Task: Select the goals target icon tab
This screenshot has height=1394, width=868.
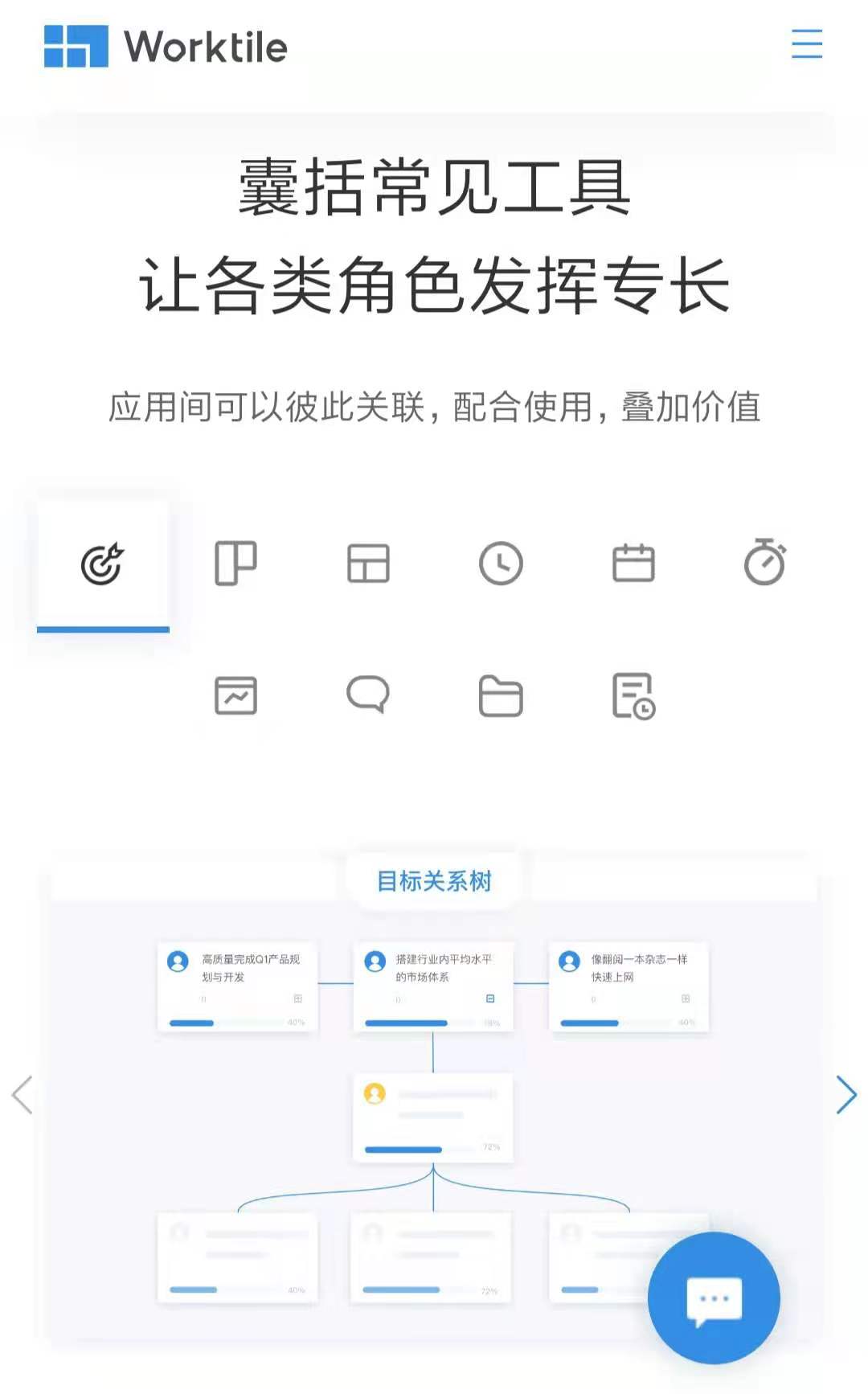Action: 103,564
